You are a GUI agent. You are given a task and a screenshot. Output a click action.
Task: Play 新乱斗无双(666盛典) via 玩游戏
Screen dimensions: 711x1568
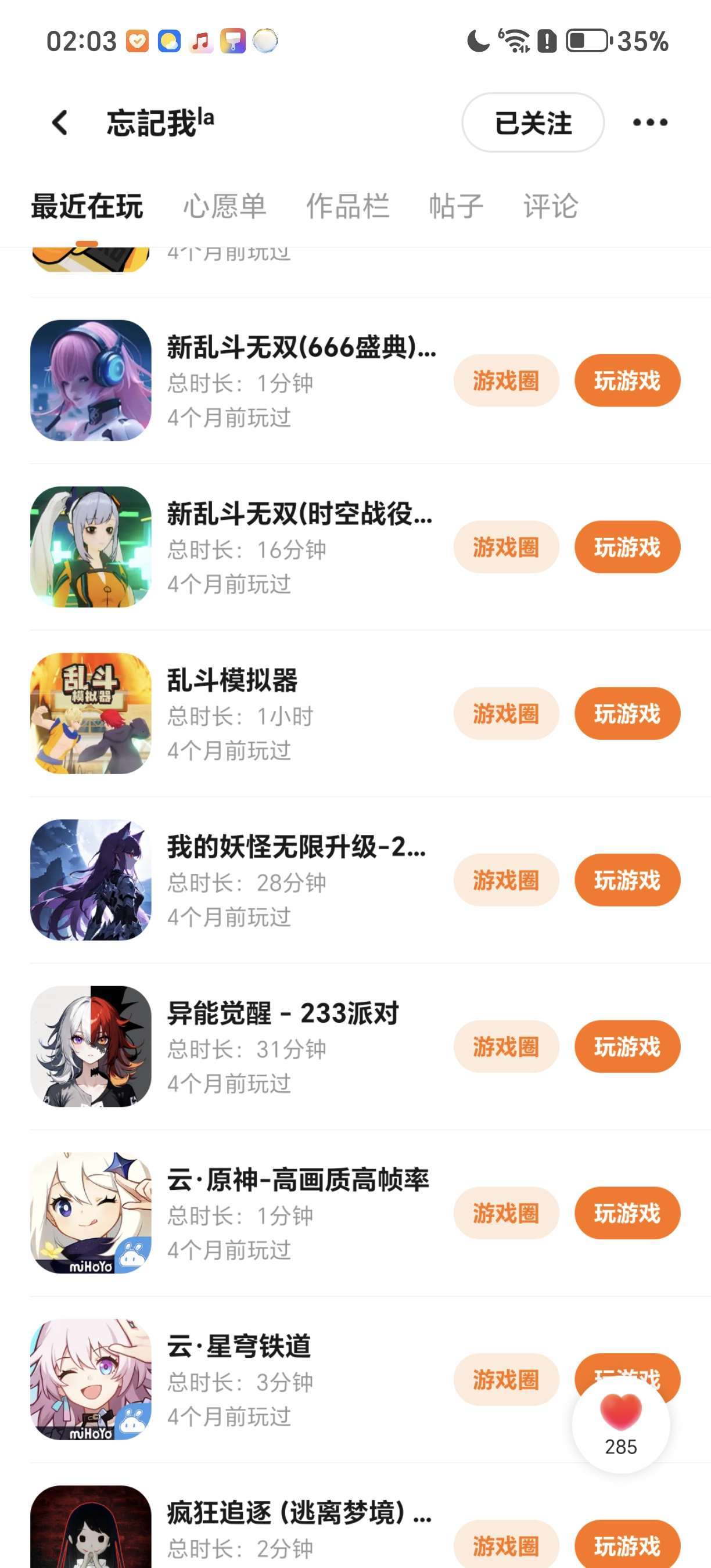tap(627, 380)
